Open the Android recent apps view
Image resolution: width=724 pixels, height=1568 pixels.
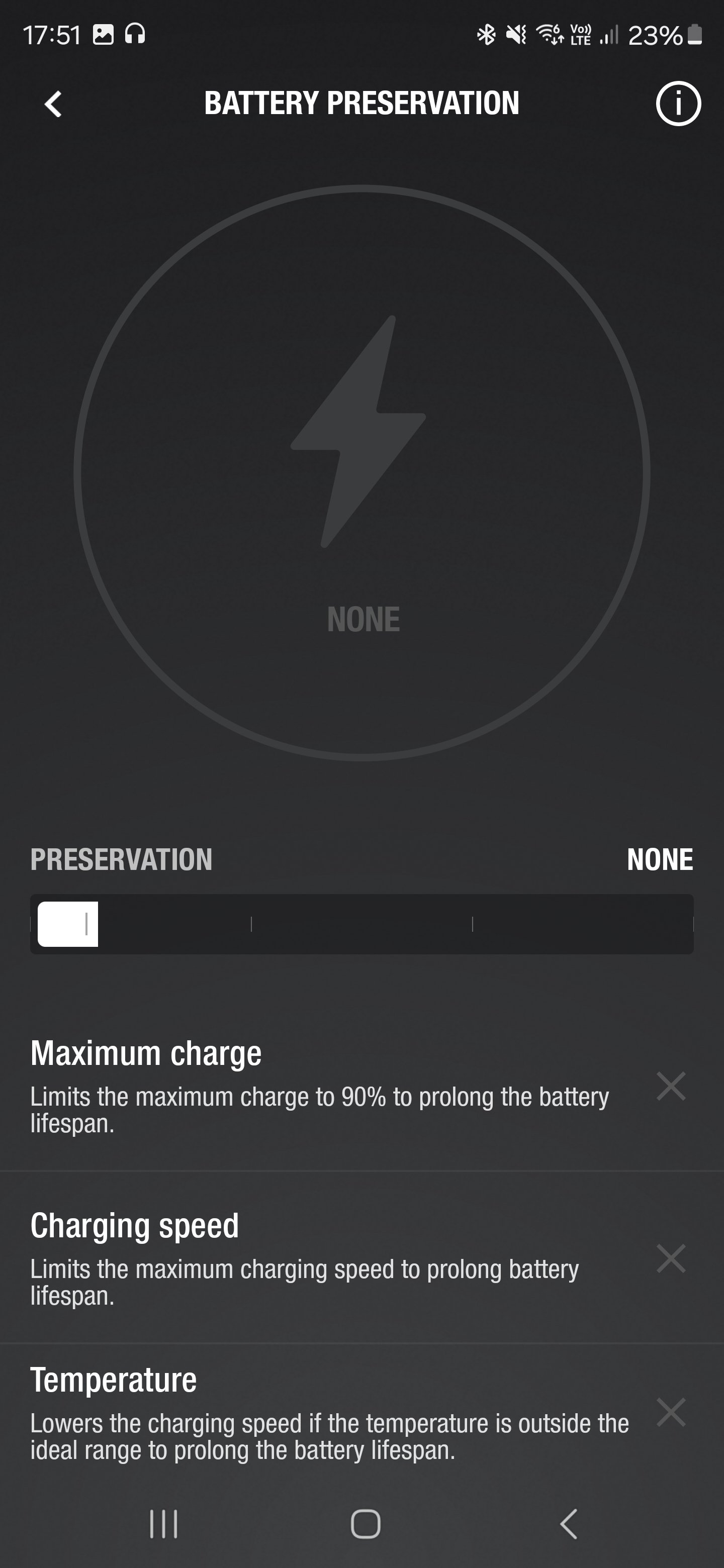(x=164, y=1524)
